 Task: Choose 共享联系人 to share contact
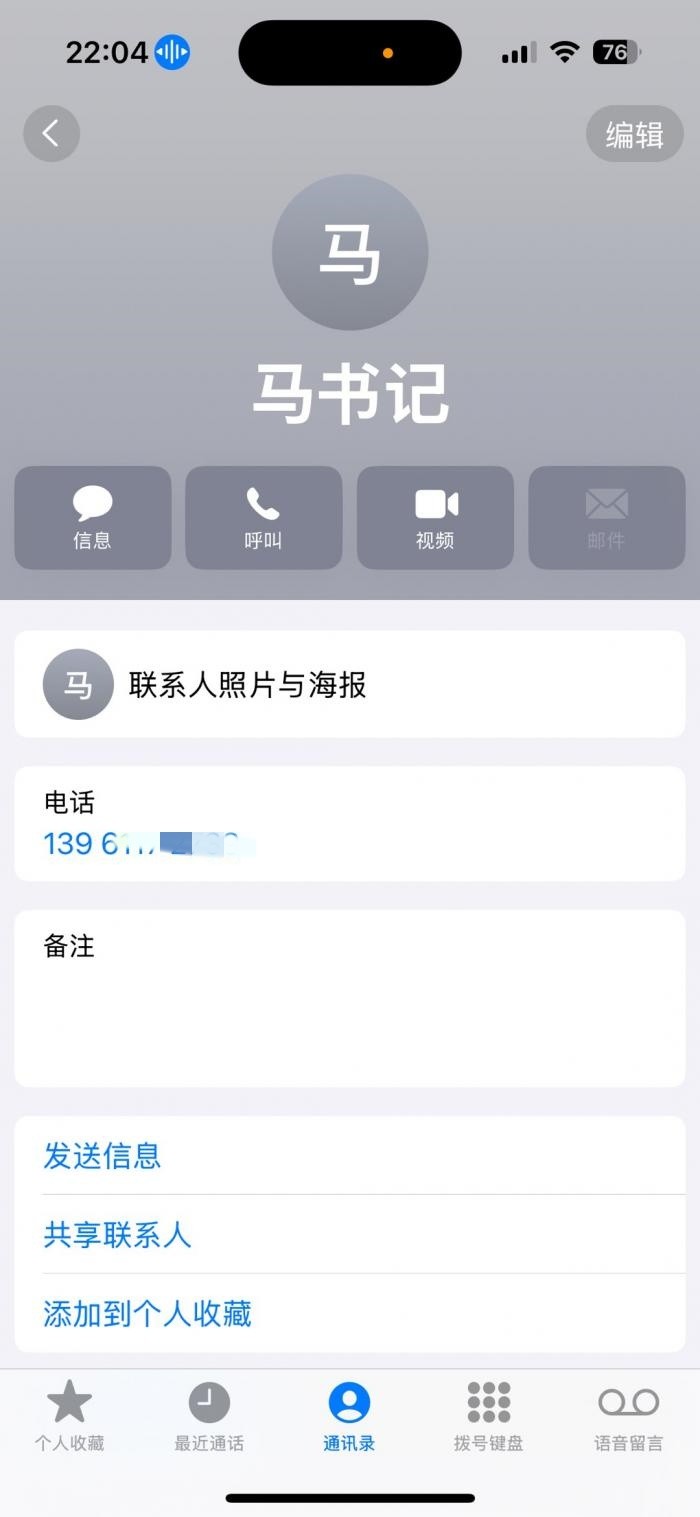(117, 1235)
